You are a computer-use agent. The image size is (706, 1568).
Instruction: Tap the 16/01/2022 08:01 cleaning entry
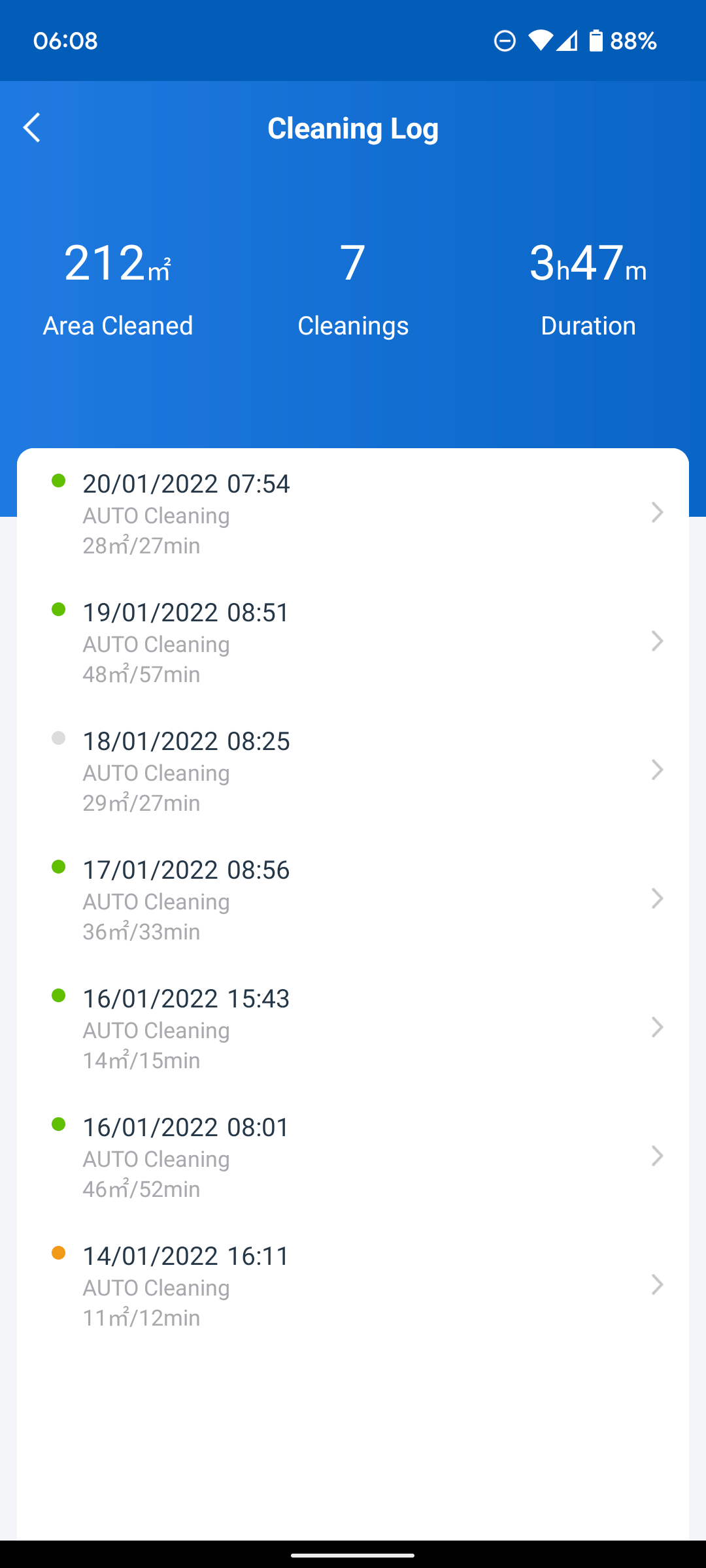point(353,1157)
